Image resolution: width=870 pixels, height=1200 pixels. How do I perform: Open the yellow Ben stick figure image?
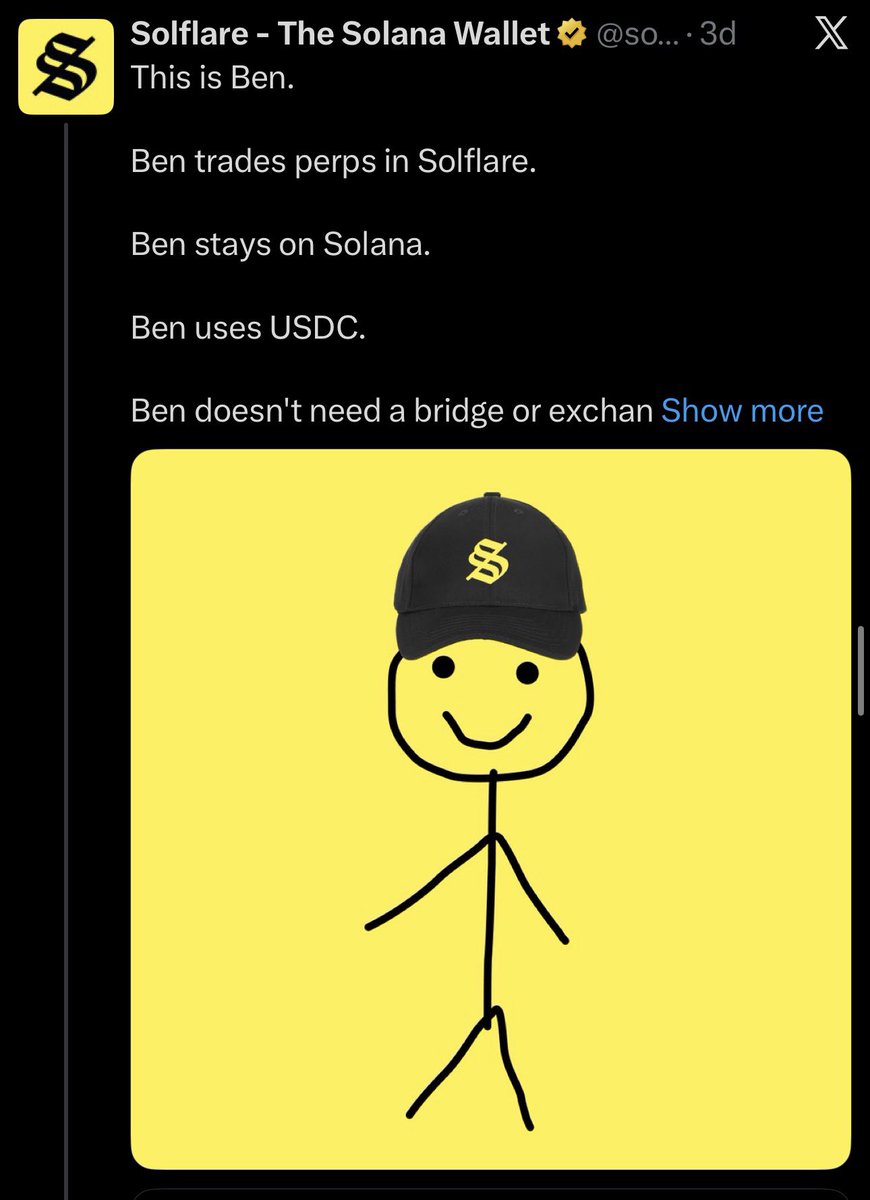click(491, 809)
